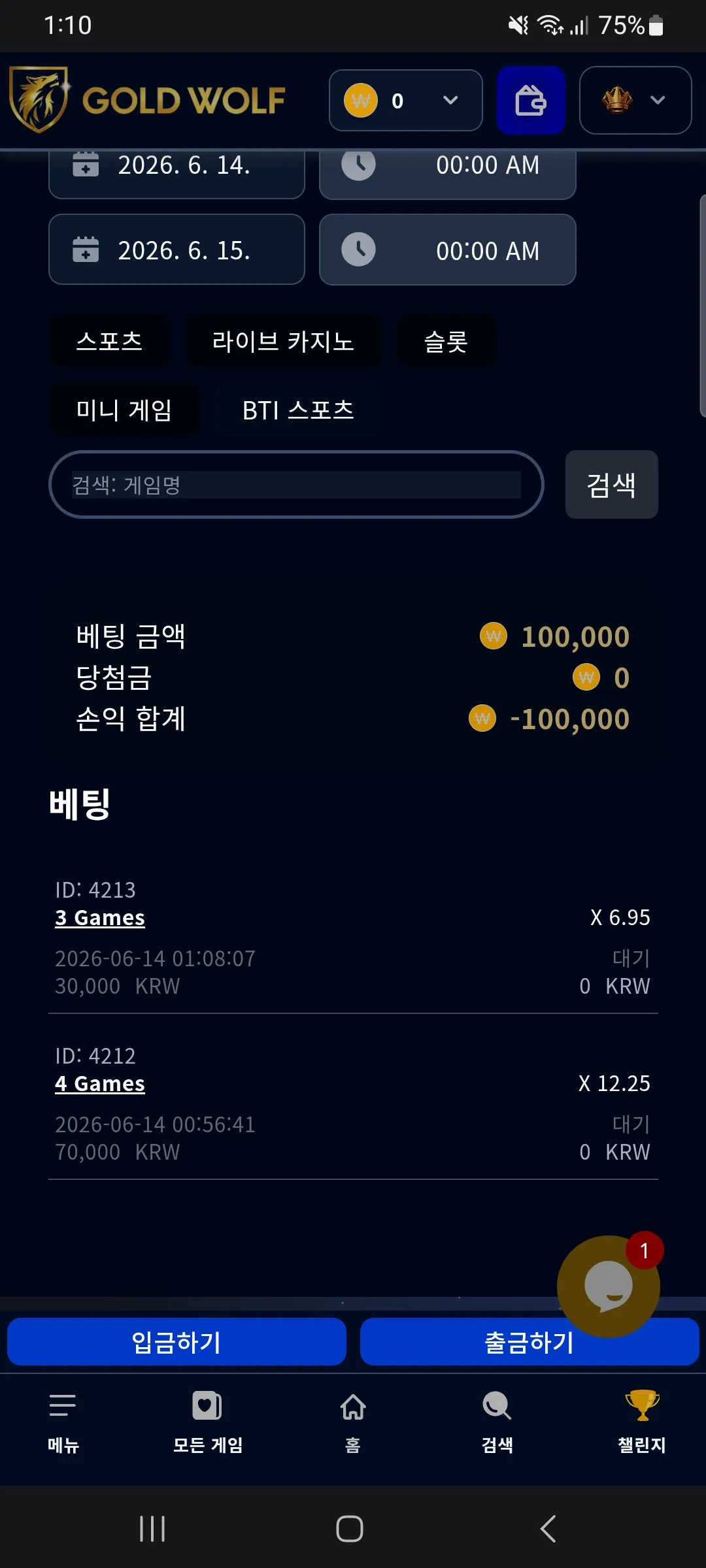Screen dimensions: 706x1568
Task: Go back with system back button
Action: click(x=548, y=1529)
